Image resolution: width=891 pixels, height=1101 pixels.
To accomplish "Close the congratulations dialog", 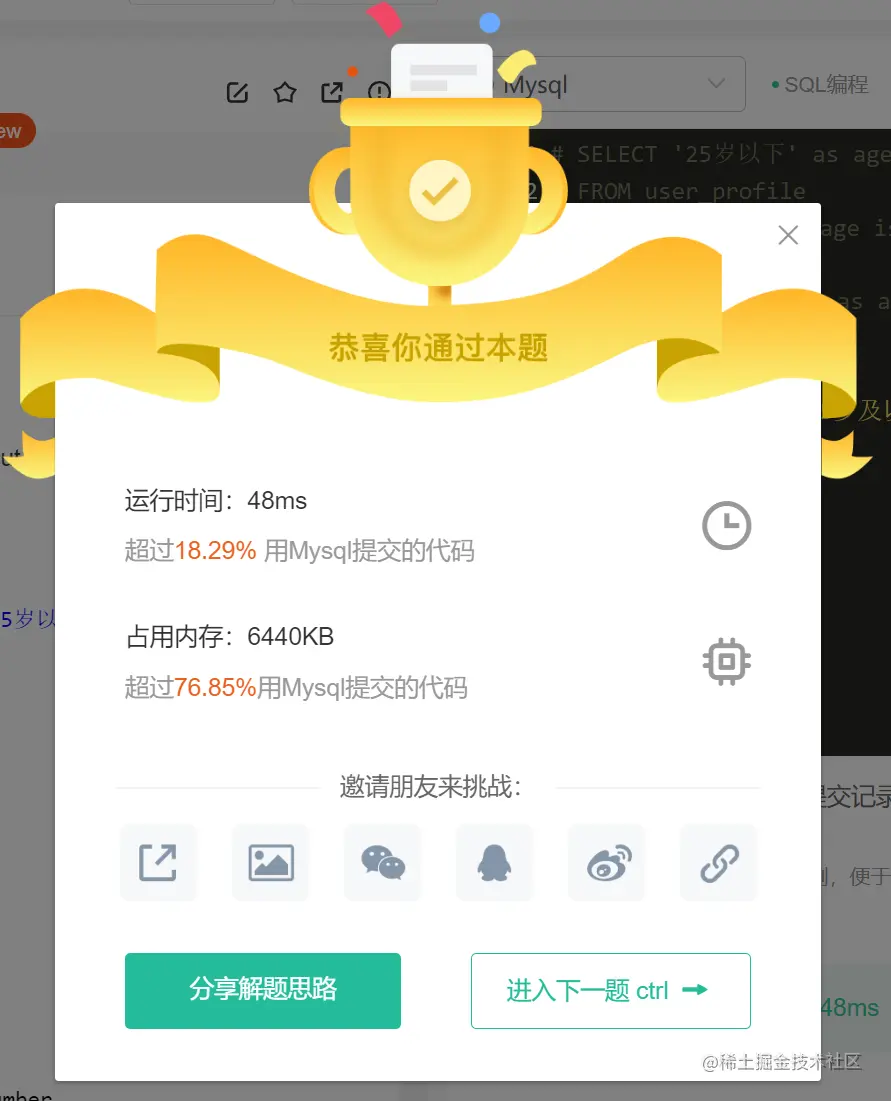I will [x=788, y=235].
